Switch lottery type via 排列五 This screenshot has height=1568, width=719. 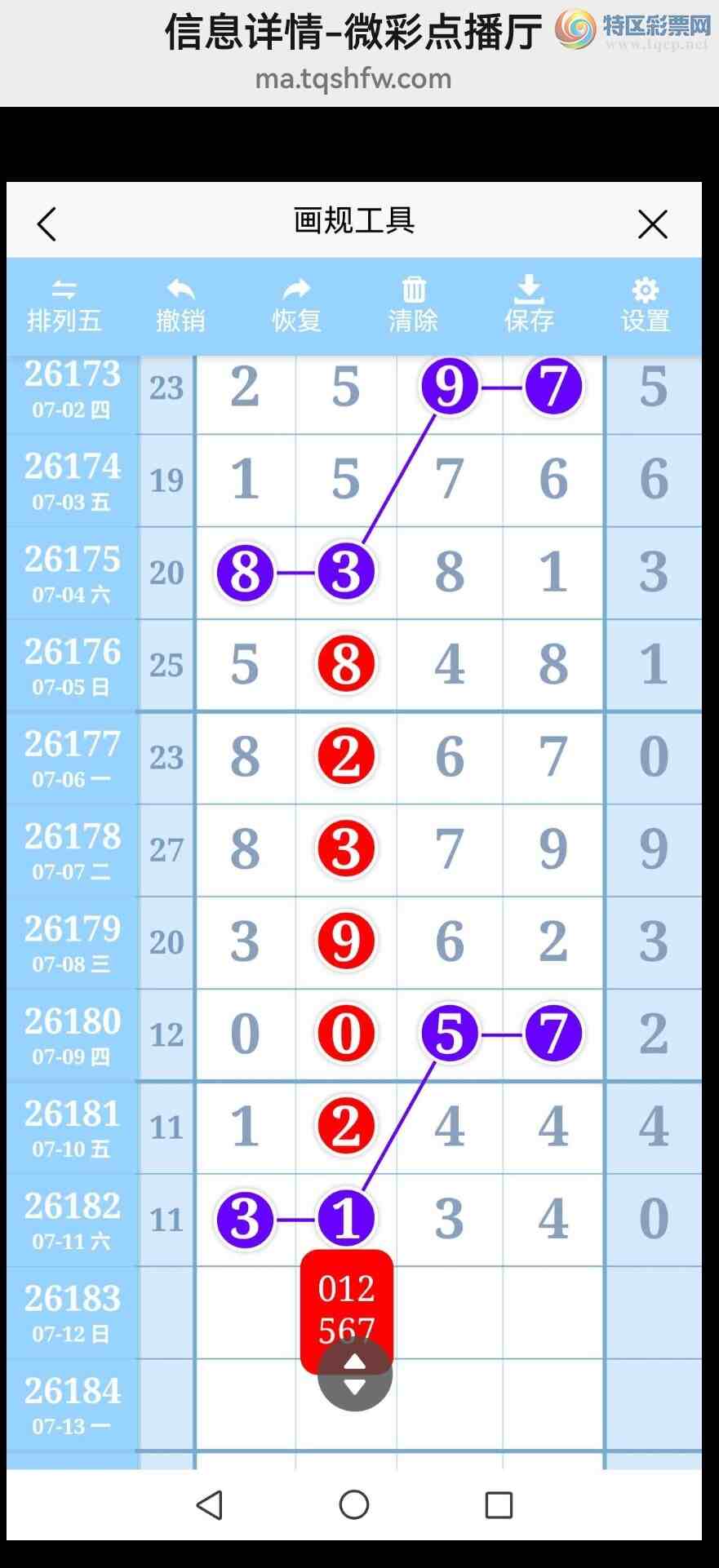point(64,307)
